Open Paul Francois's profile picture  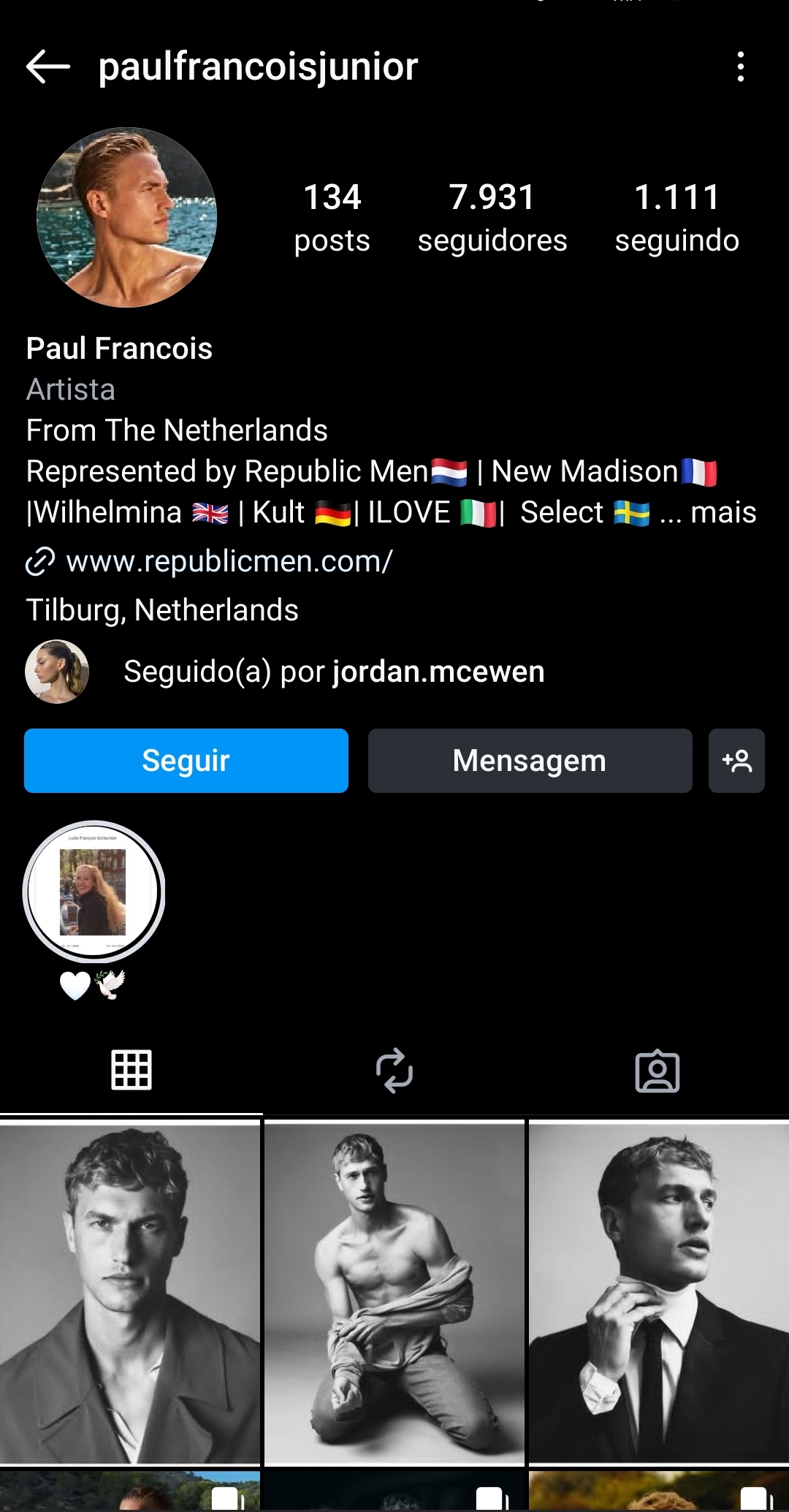(x=126, y=218)
